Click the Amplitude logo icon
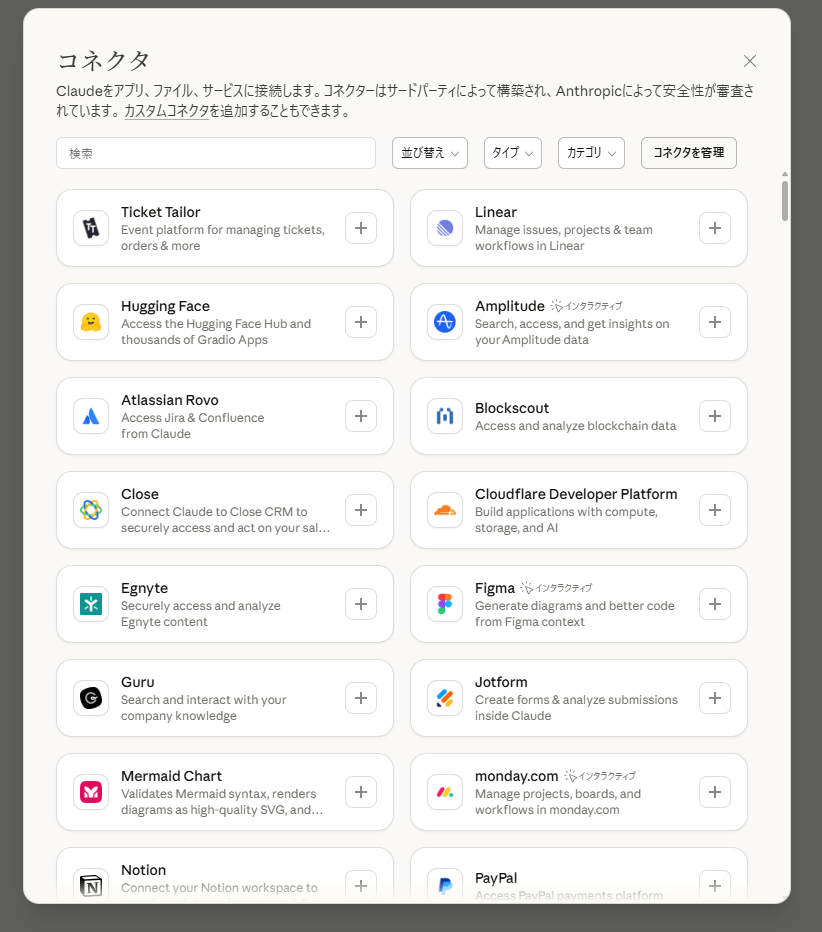Image resolution: width=822 pixels, height=932 pixels. 444,322
